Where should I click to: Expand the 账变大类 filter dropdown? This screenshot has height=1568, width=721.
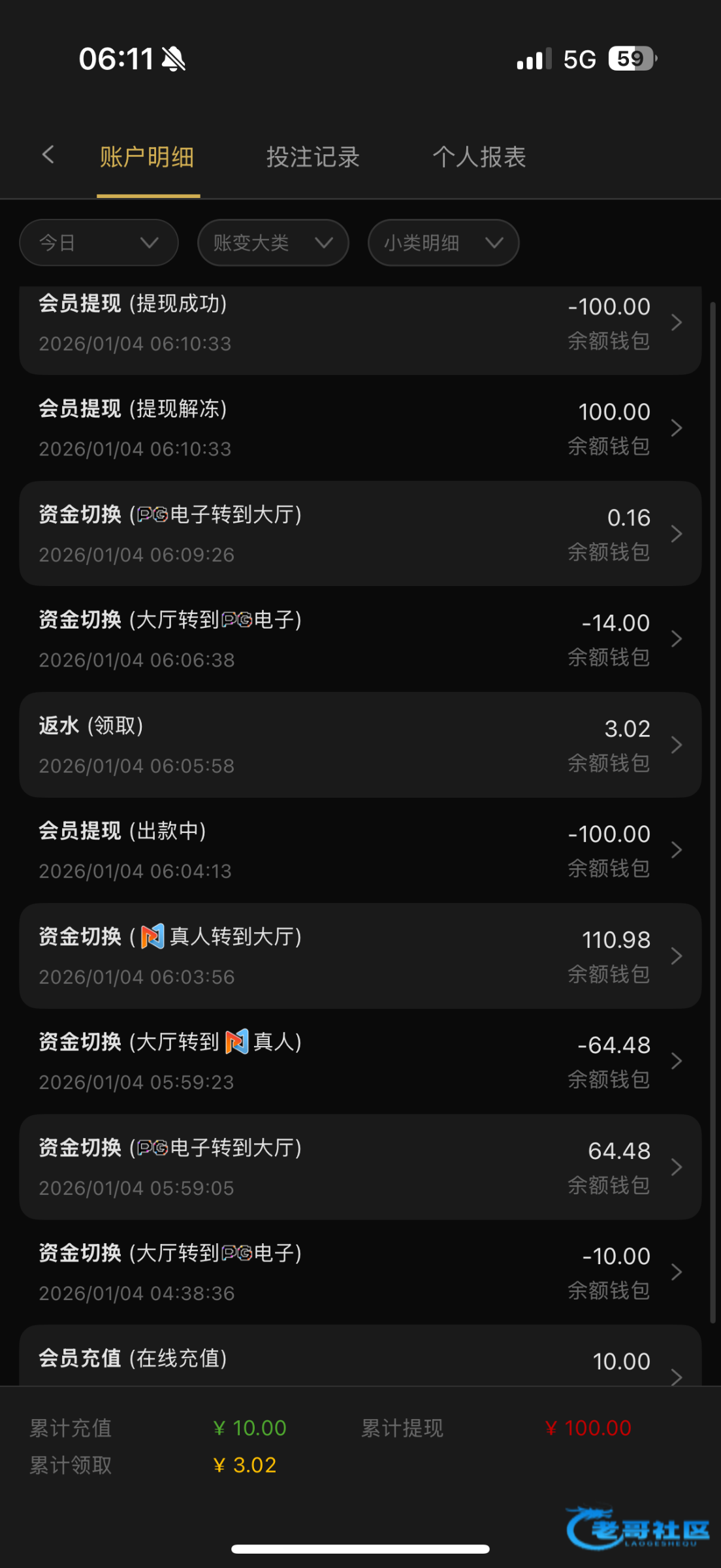[x=273, y=242]
